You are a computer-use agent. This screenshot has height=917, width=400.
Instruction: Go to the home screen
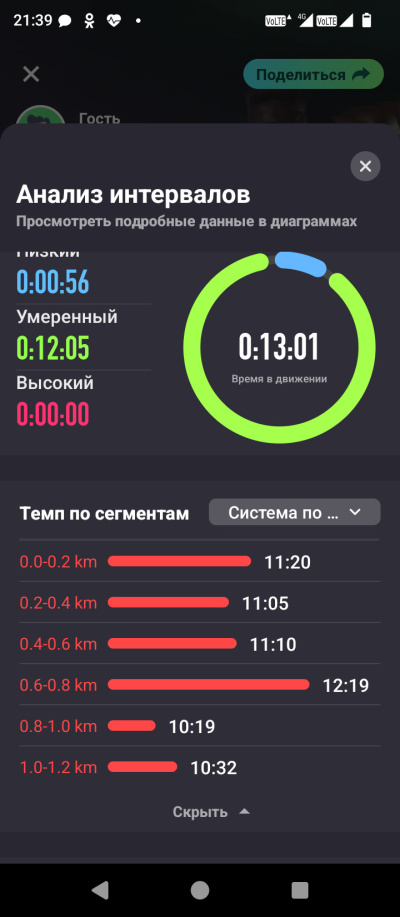coord(200,890)
